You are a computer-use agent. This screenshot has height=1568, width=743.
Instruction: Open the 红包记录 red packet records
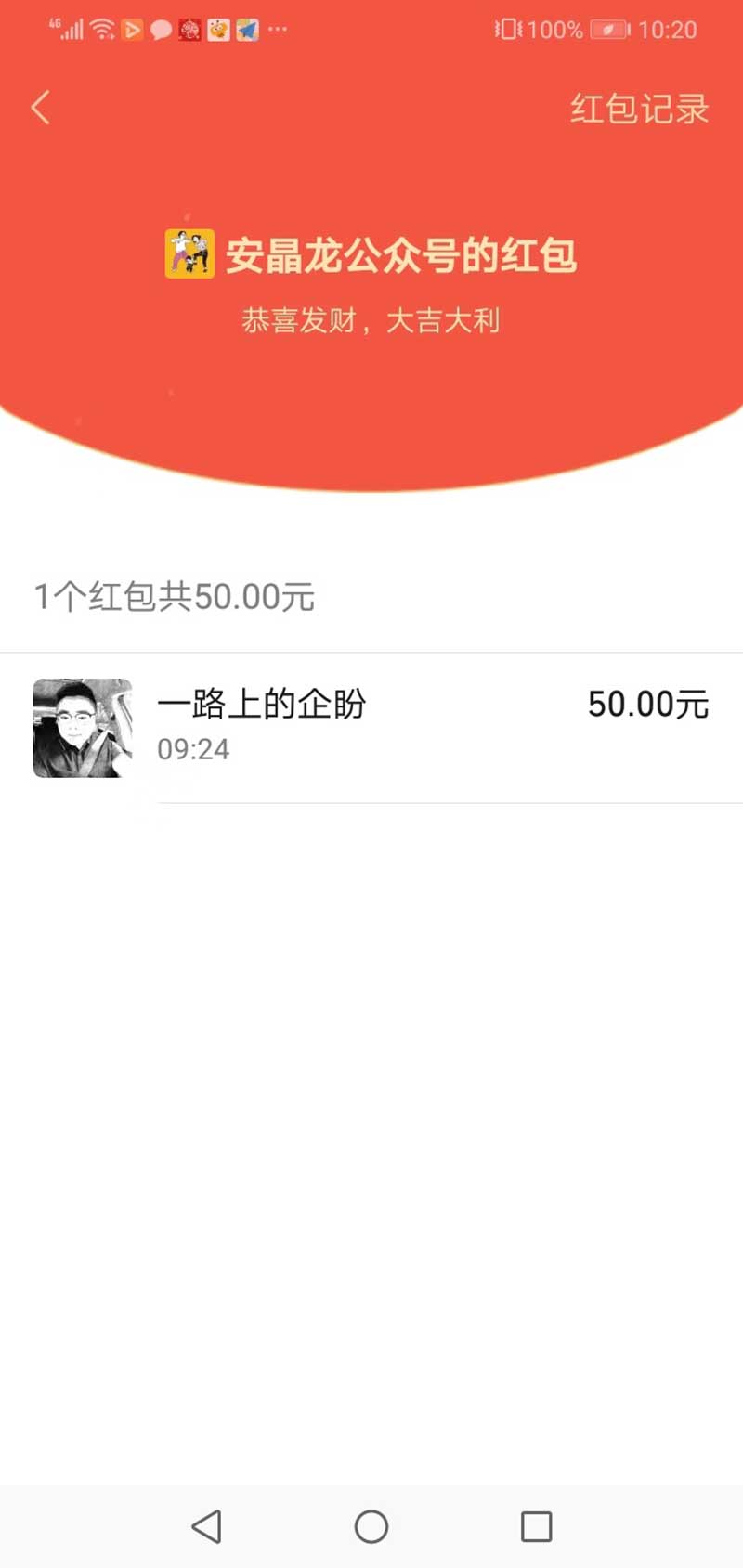[641, 109]
